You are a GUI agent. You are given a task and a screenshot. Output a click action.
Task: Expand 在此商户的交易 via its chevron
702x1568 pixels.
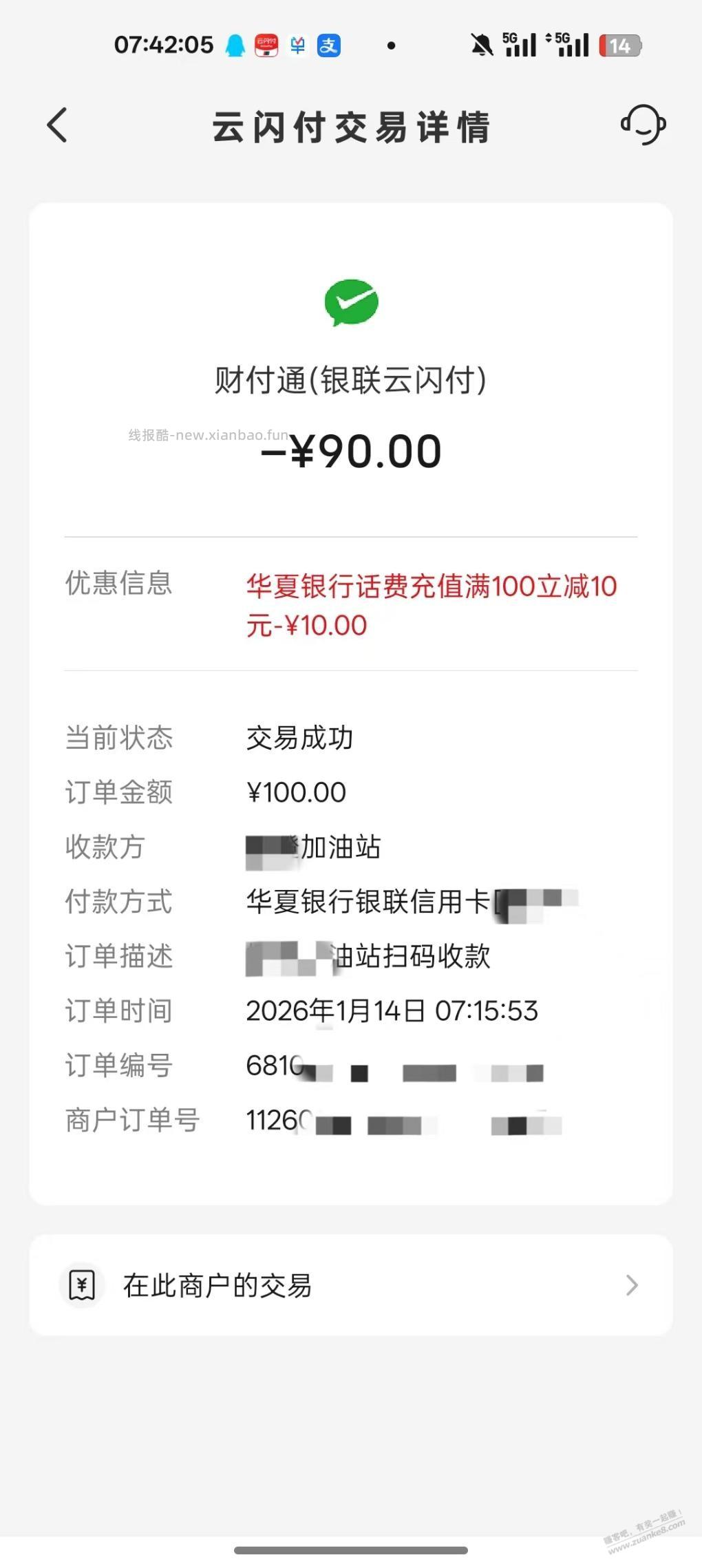(632, 1284)
